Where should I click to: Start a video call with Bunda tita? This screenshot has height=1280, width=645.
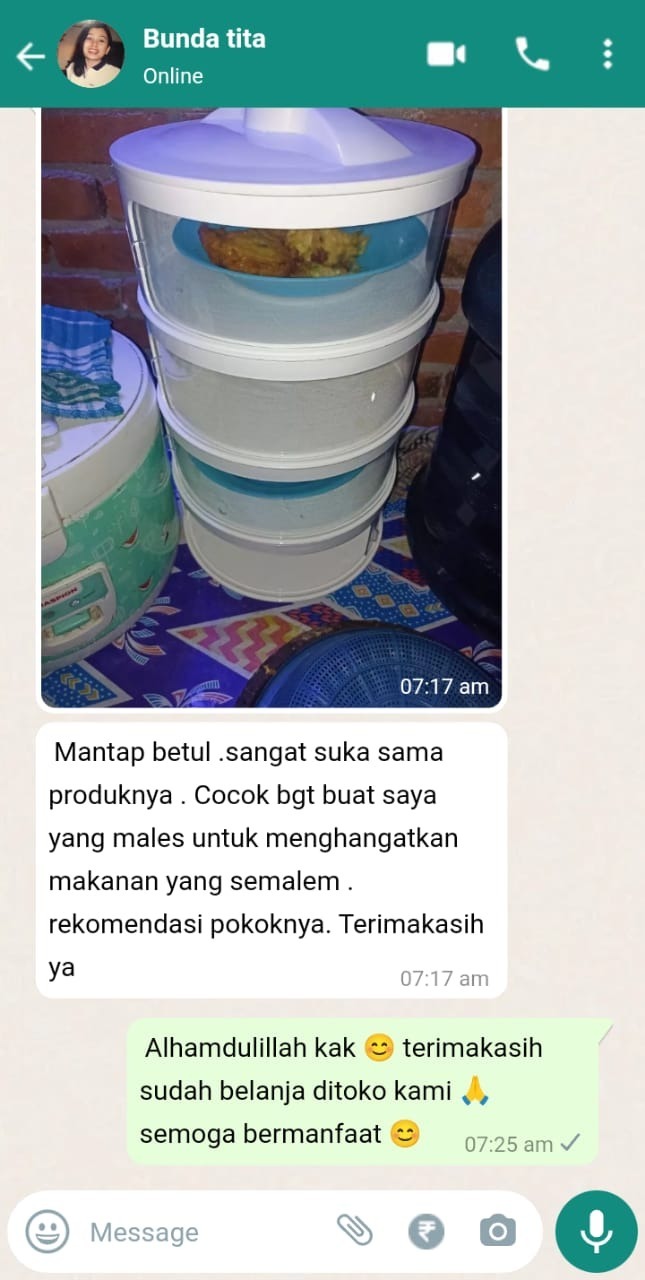[446, 54]
